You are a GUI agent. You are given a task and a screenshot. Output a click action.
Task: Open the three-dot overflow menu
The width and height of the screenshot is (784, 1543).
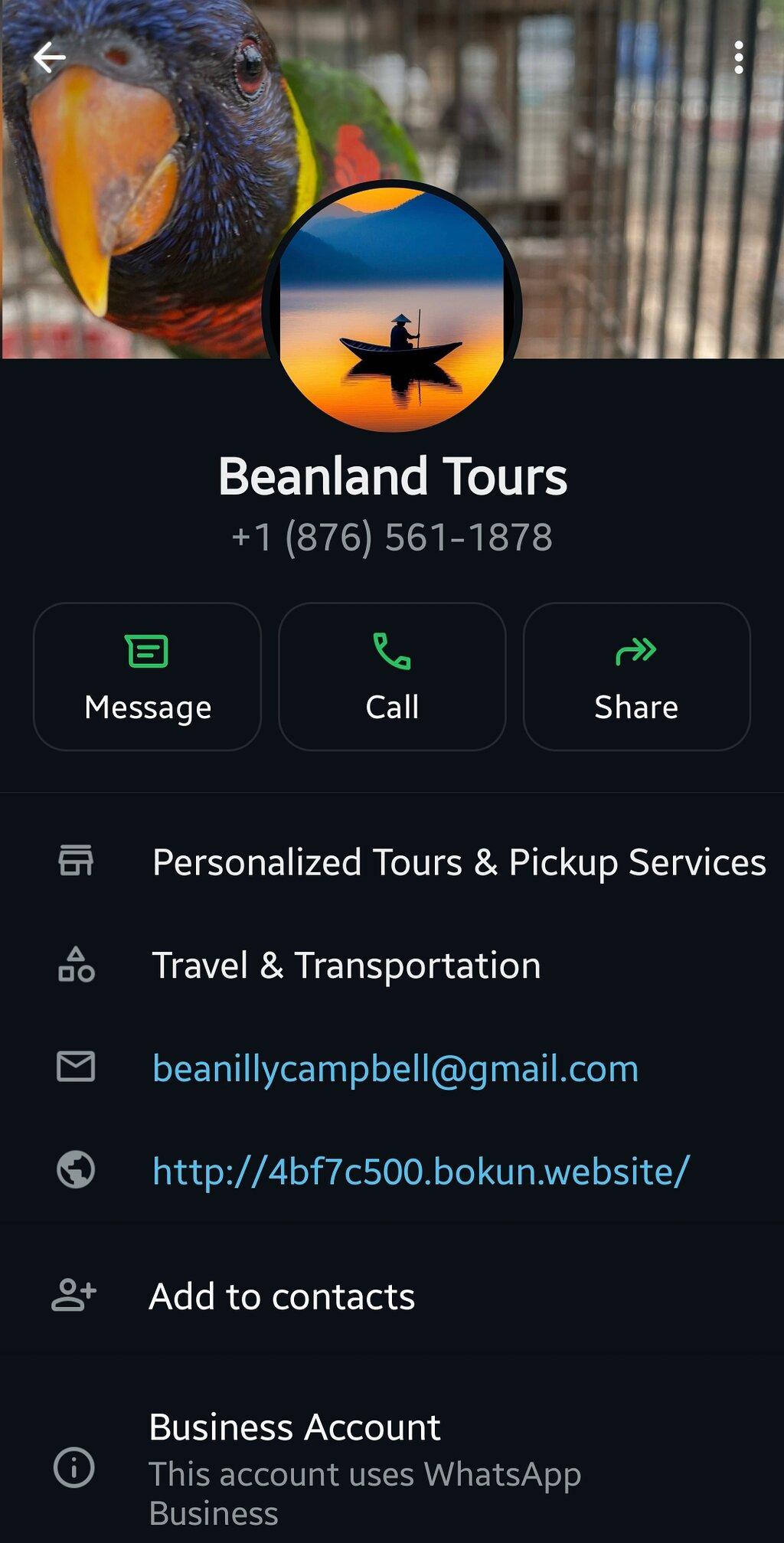738,57
